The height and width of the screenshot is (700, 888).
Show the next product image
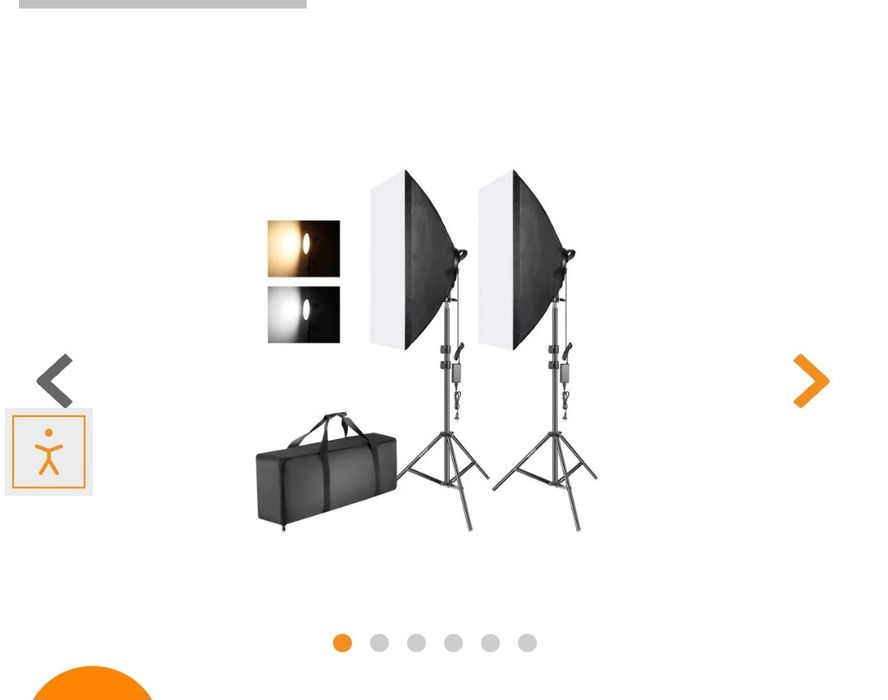click(x=810, y=381)
